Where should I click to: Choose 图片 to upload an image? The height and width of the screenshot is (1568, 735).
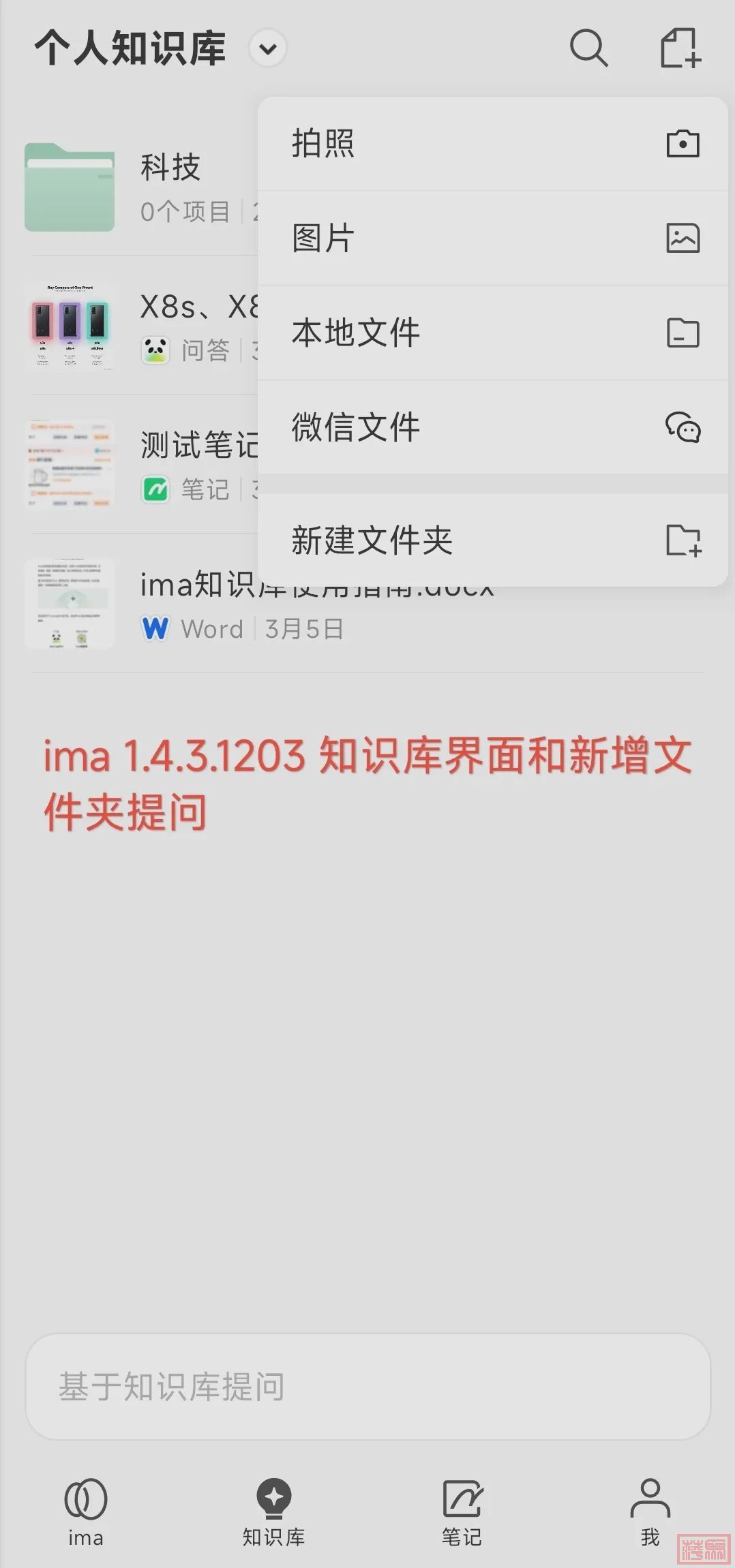[x=492, y=239]
